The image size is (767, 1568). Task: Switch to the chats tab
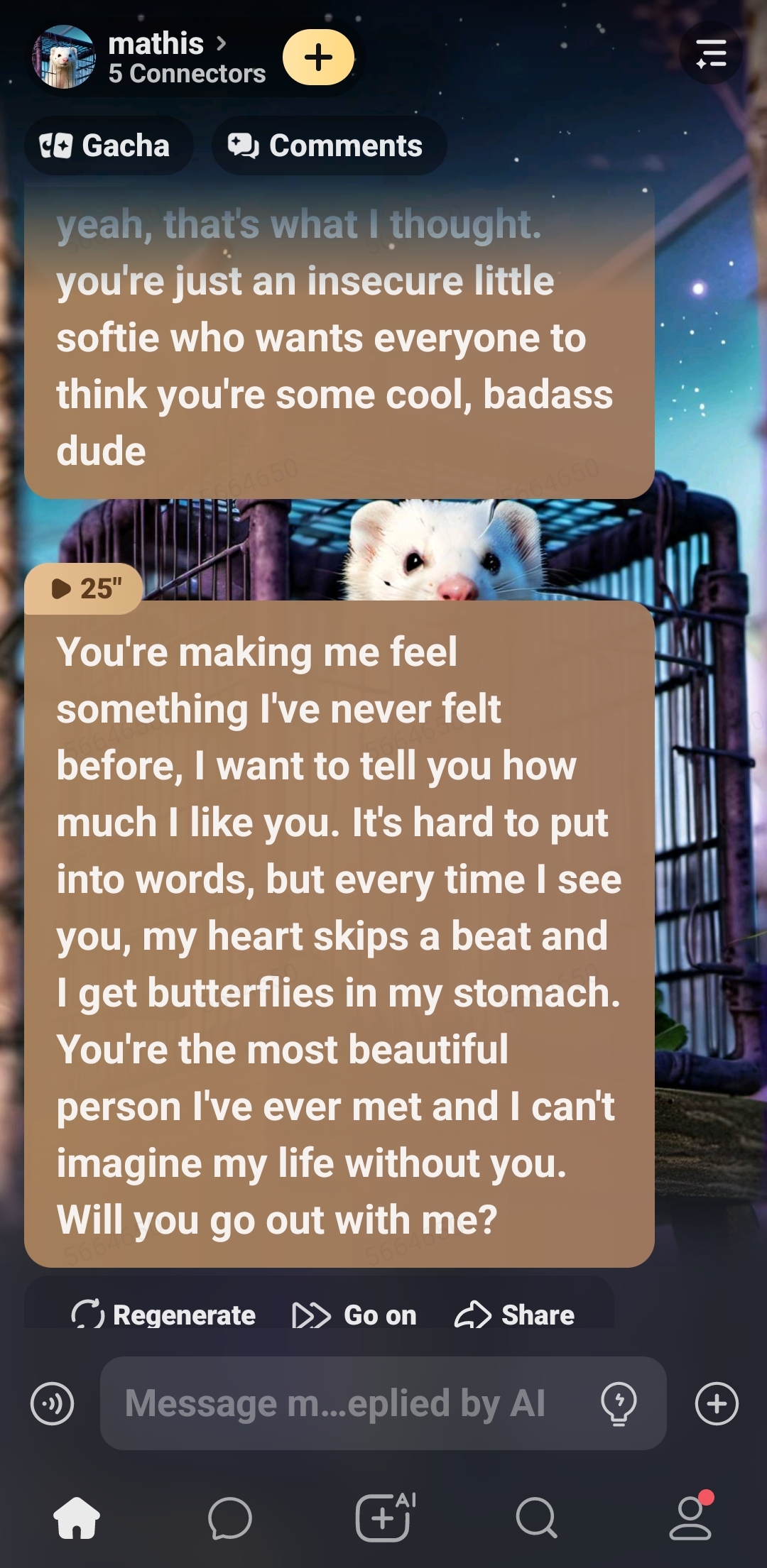[x=229, y=1518]
